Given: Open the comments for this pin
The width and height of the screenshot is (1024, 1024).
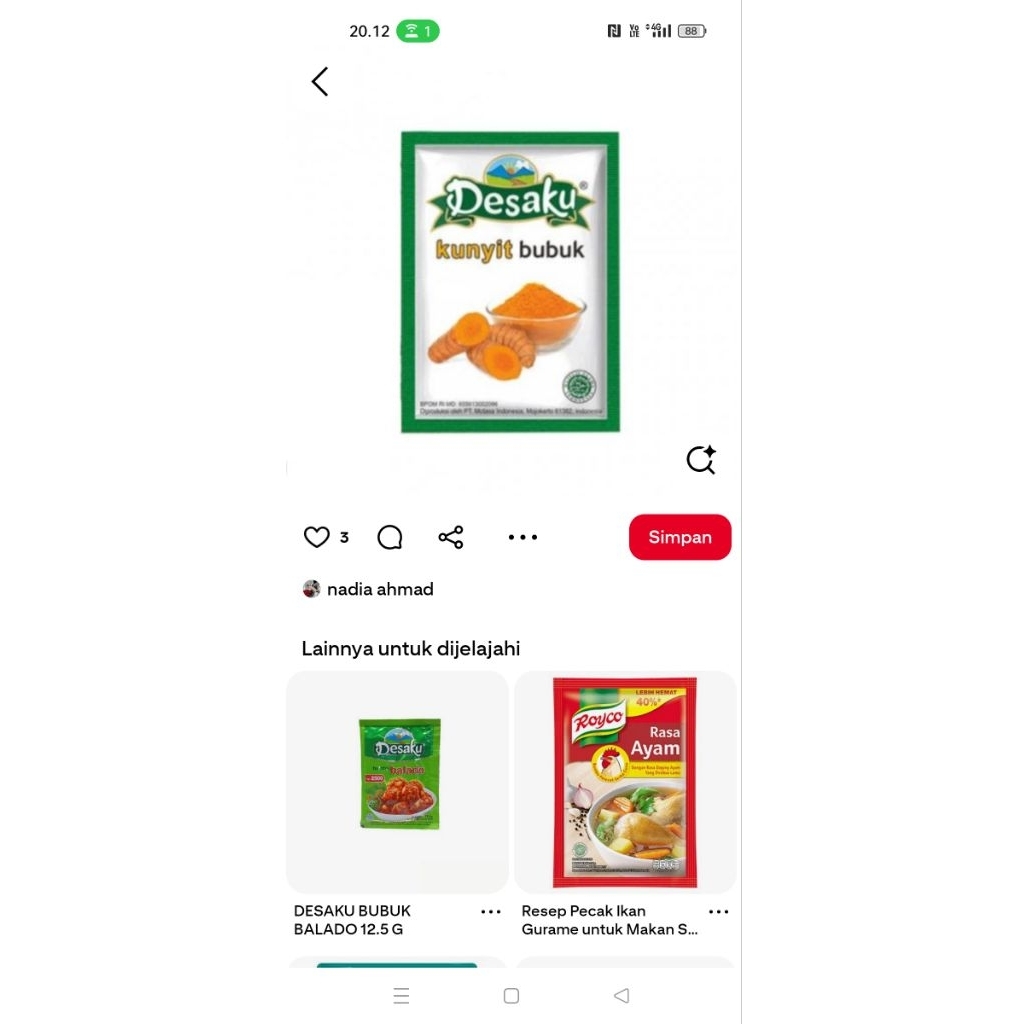Looking at the screenshot, I should pos(389,537).
